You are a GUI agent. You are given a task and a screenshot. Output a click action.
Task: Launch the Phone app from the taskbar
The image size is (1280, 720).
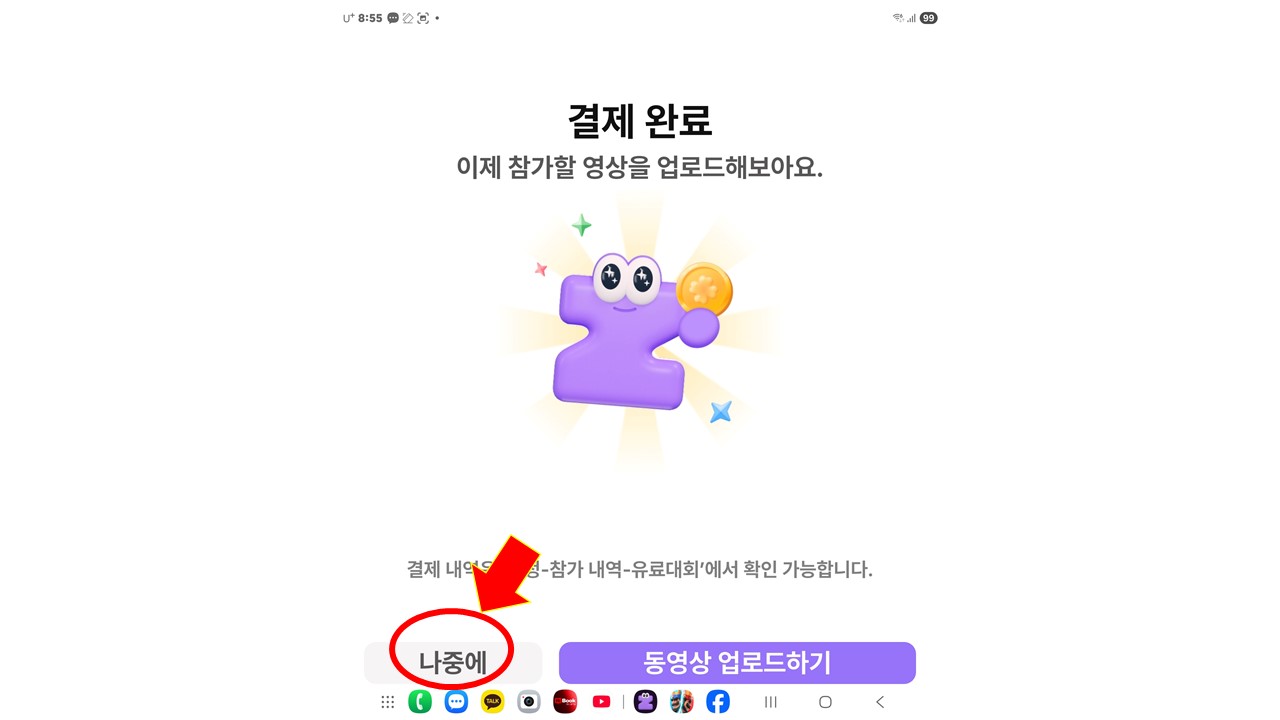[420, 702]
